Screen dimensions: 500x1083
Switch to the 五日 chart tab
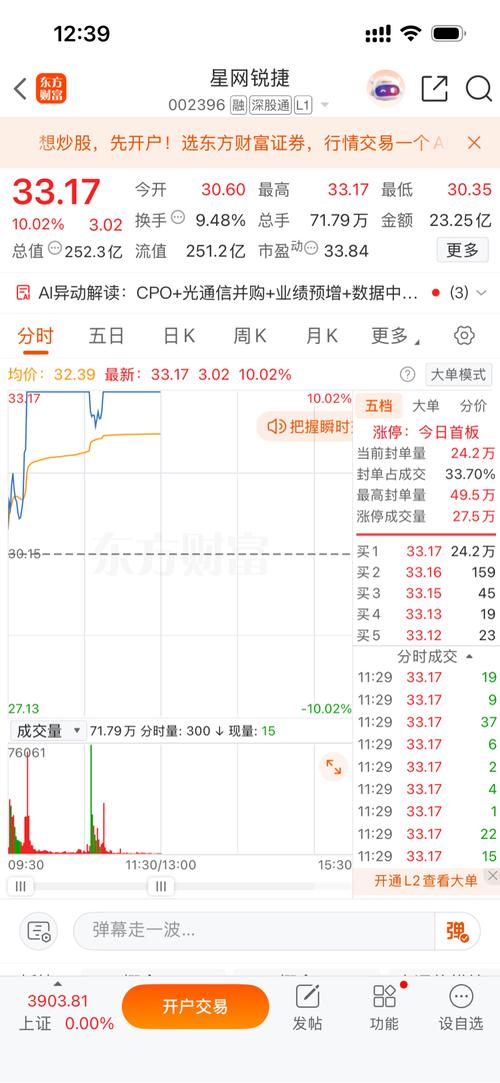pos(106,336)
